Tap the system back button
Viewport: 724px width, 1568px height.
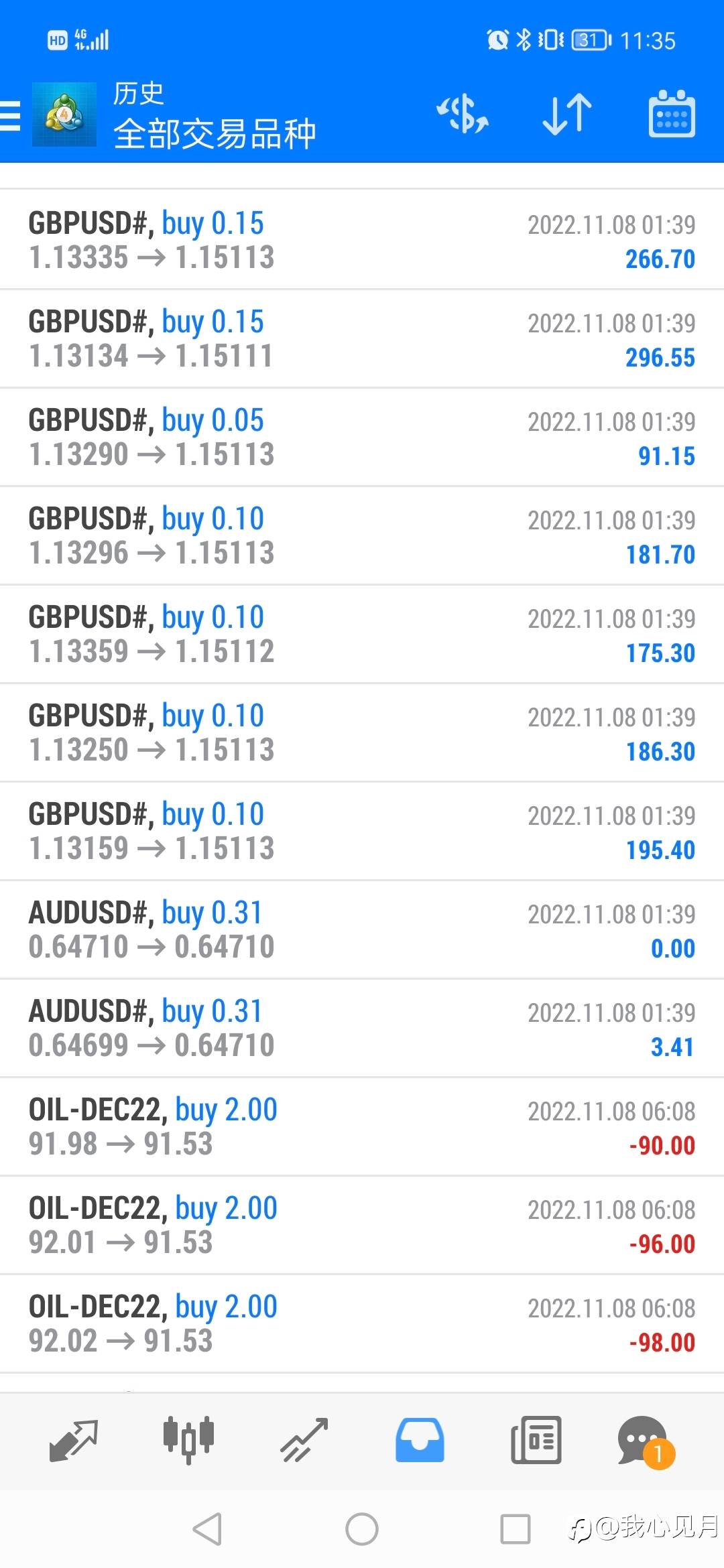pyautogui.click(x=207, y=1529)
